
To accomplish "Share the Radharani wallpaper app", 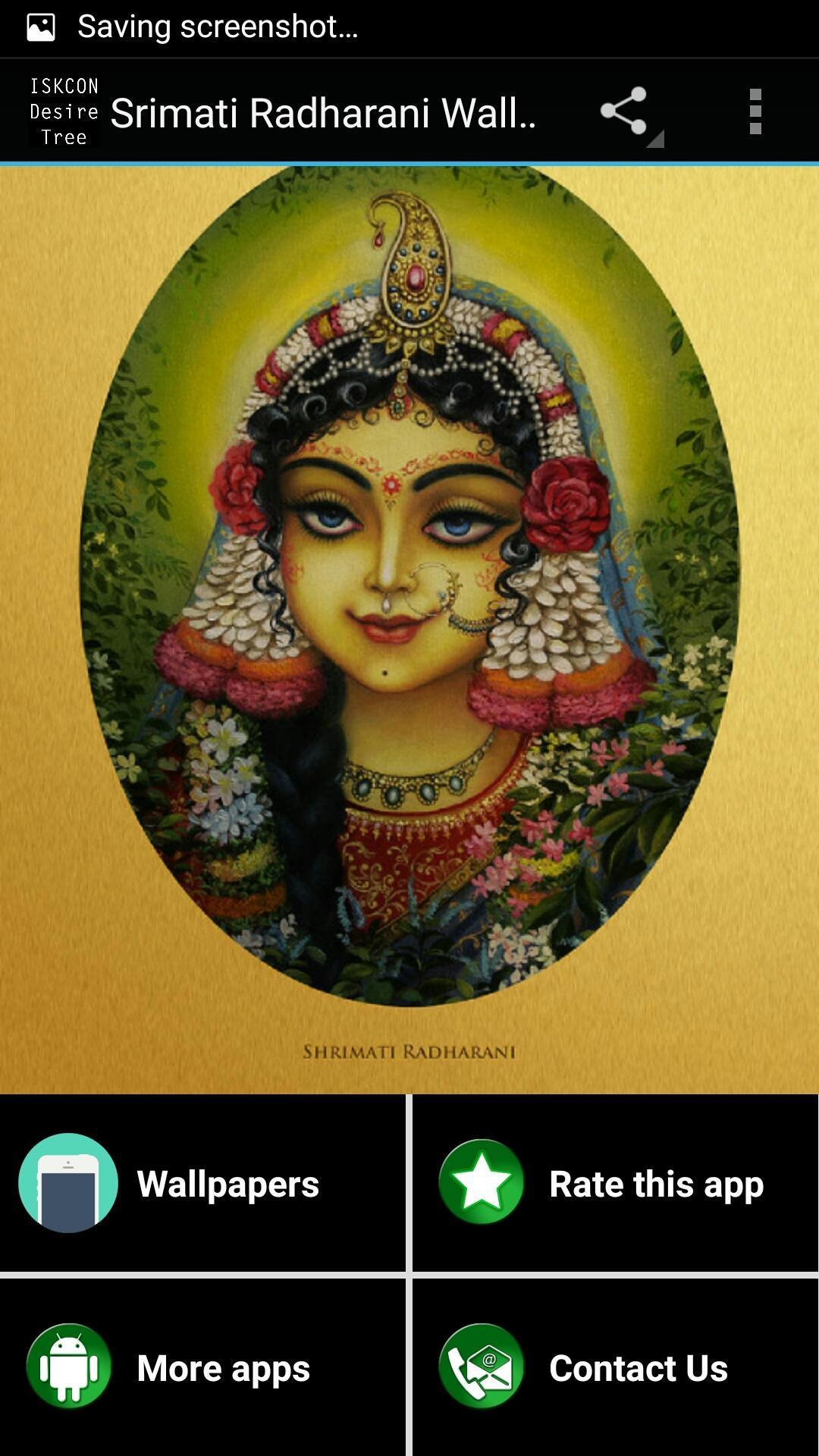I will pyautogui.click(x=624, y=111).
